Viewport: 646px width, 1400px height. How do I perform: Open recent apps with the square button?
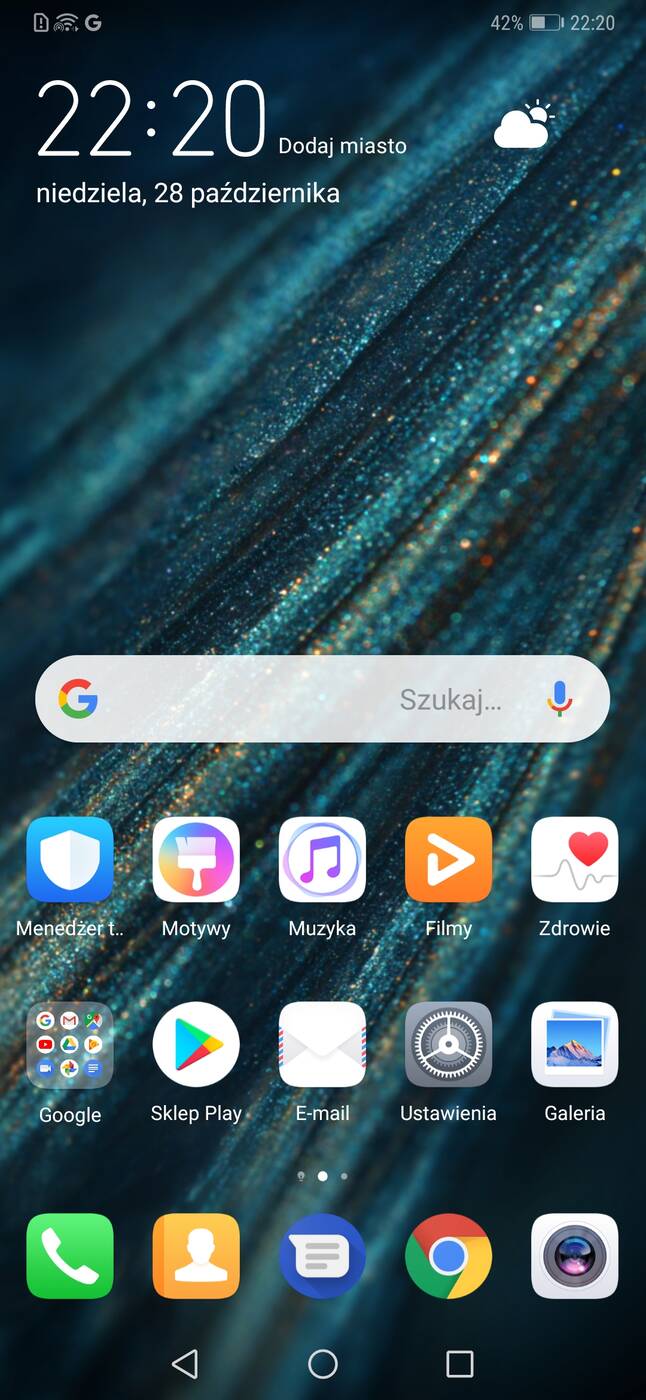[459, 1363]
